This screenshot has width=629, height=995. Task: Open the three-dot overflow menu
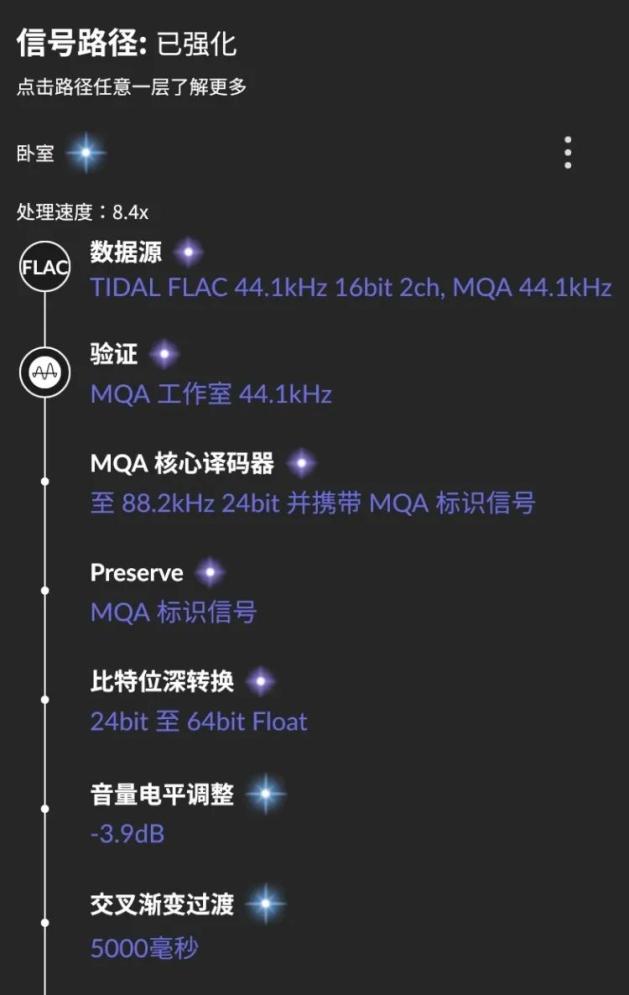click(x=567, y=152)
